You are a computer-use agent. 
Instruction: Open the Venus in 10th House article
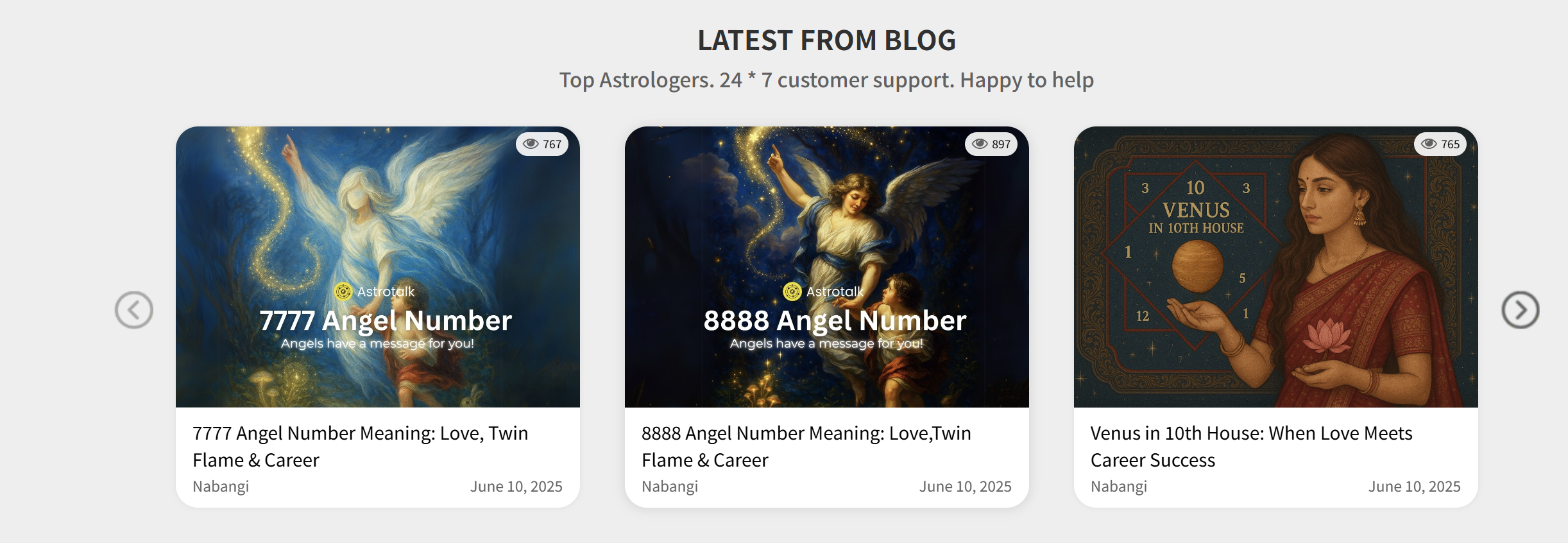[1251, 446]
